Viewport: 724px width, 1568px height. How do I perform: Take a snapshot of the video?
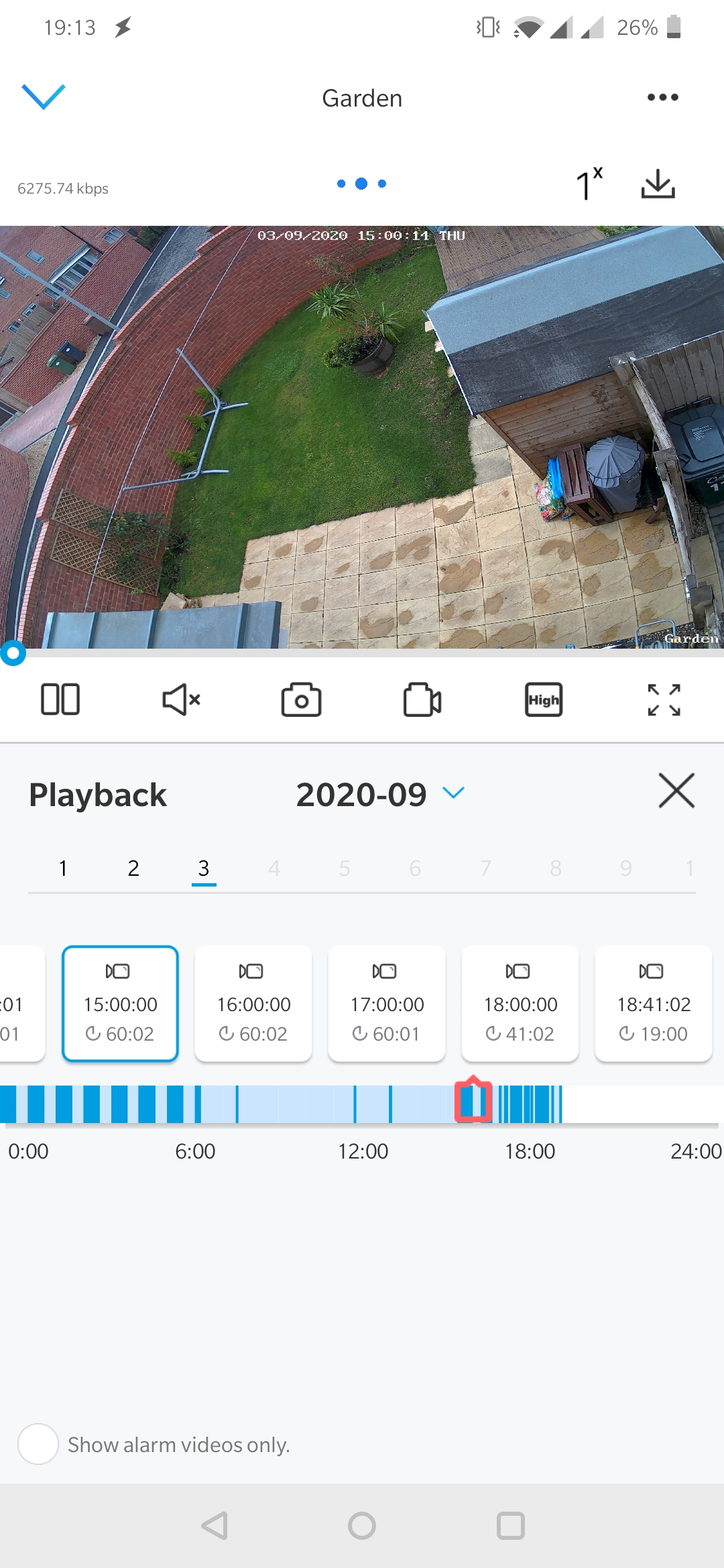point(301,700)
